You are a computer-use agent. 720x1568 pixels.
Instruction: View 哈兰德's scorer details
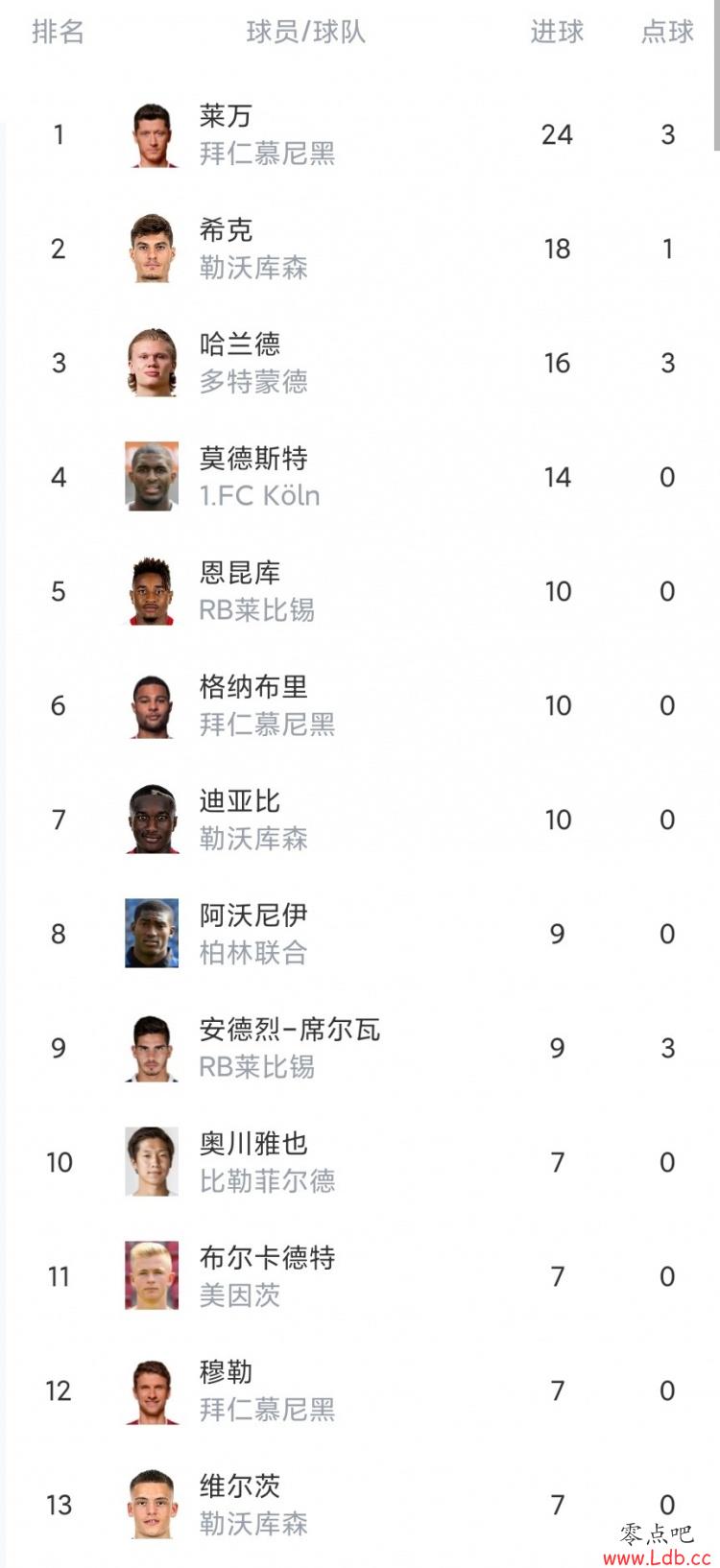(x=360, y=363)
